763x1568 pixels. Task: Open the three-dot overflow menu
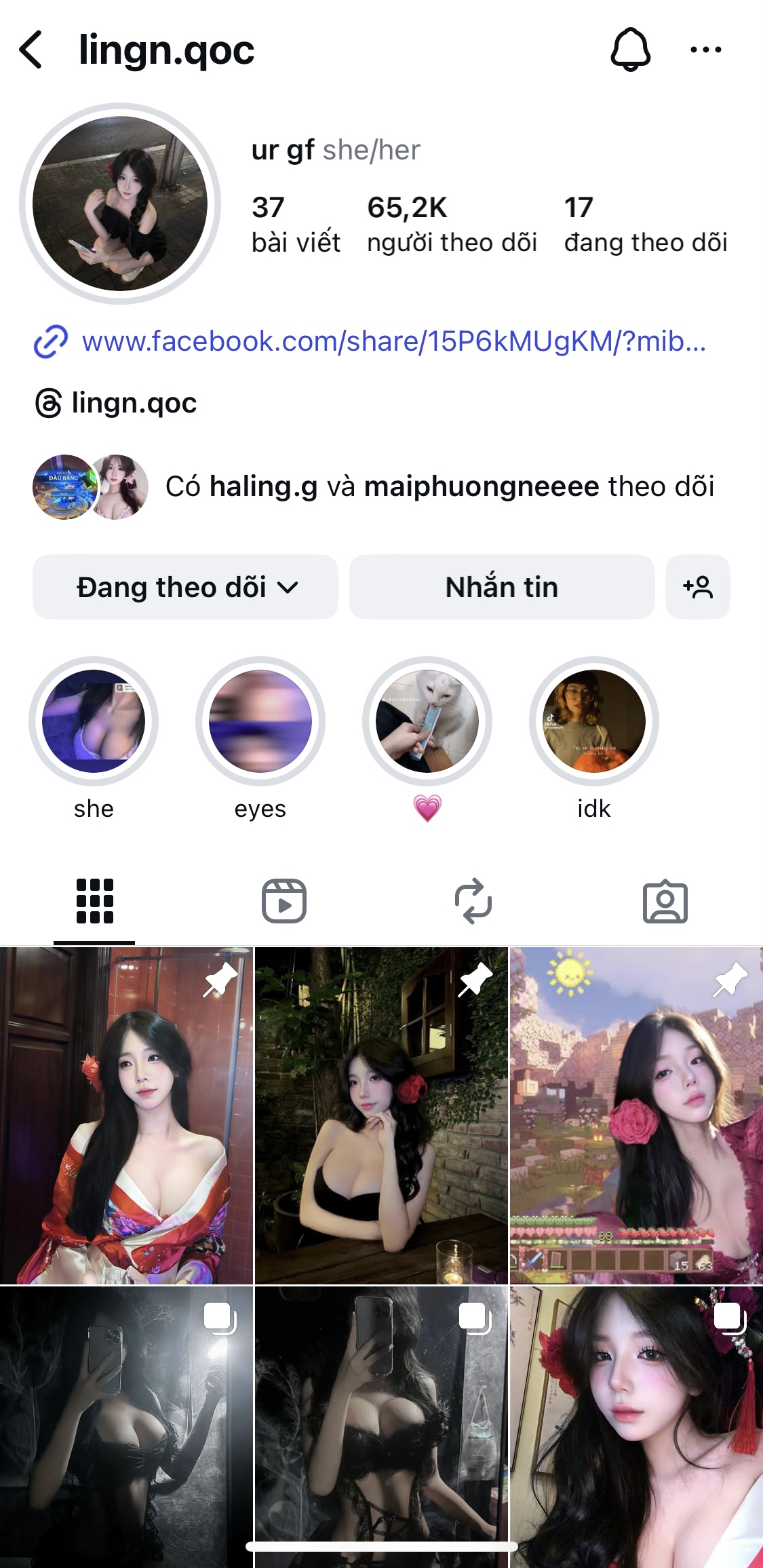point(705,50)
